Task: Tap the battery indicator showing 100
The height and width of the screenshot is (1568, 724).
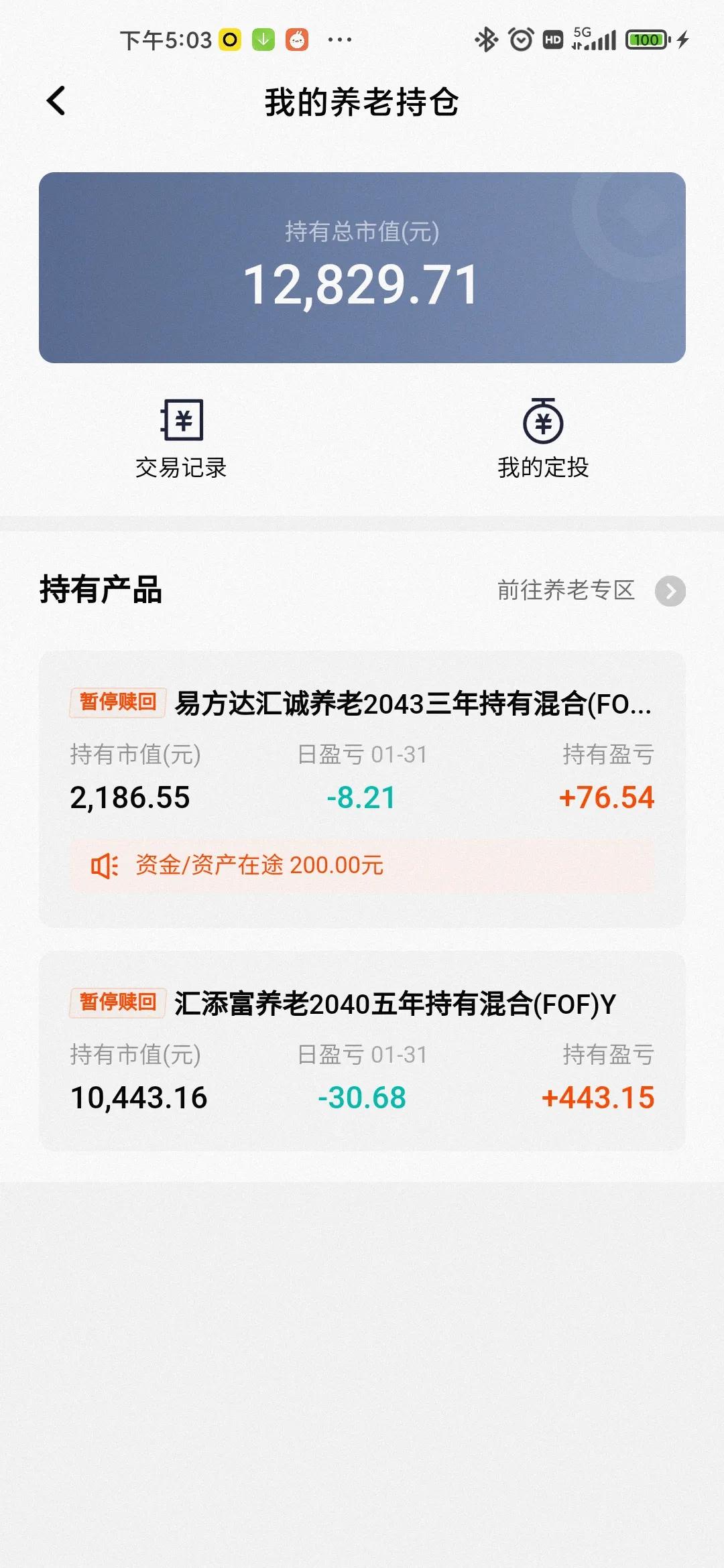Action: click(x=646, y=40)
